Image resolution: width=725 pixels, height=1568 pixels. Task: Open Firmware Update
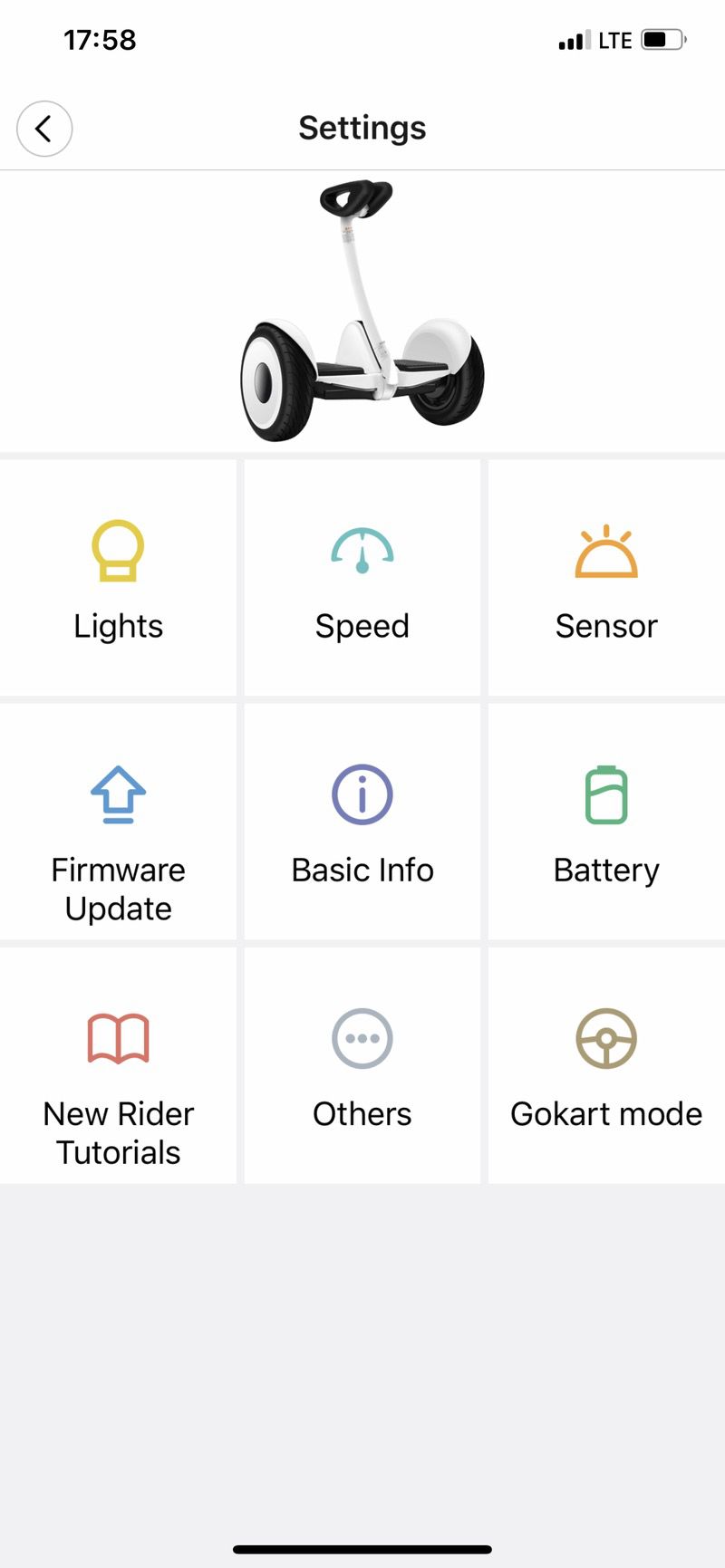(x=118, y=822)
